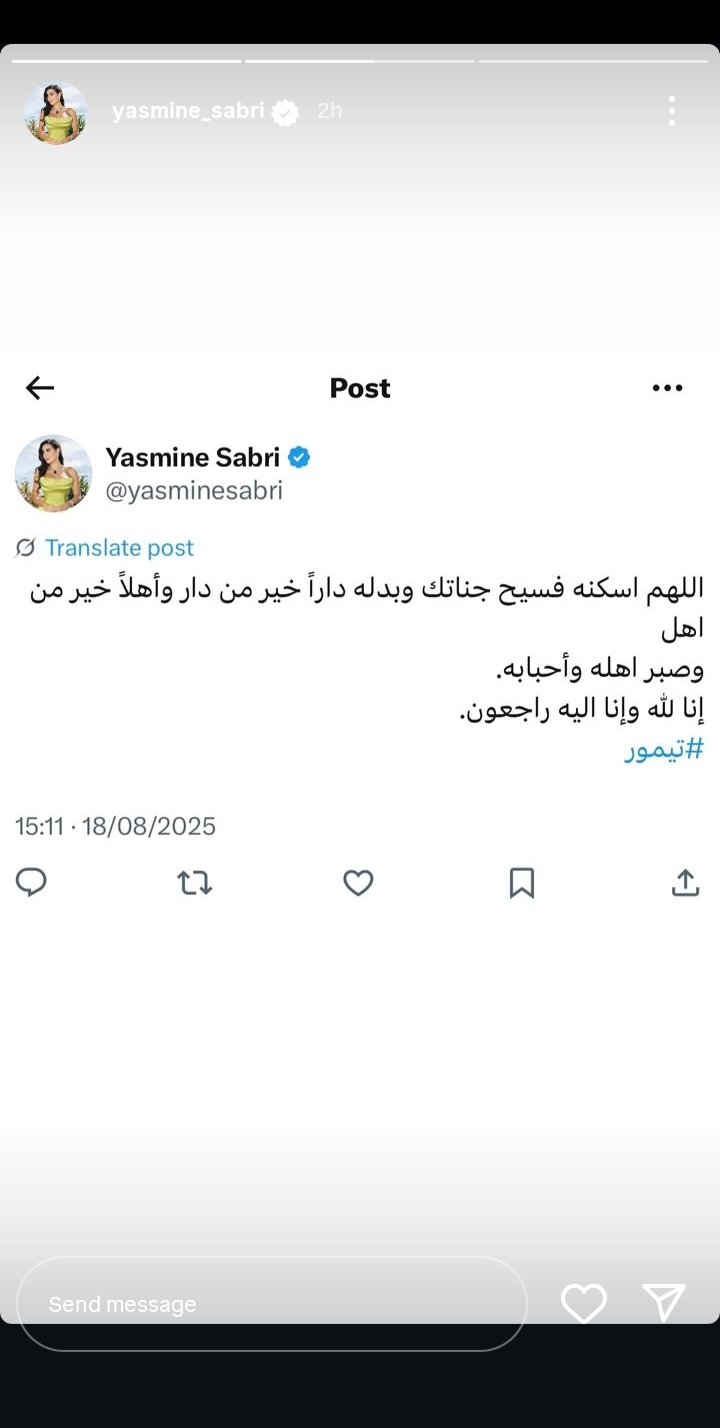Open the story's three-dot options menu

(x=671, y=111)
